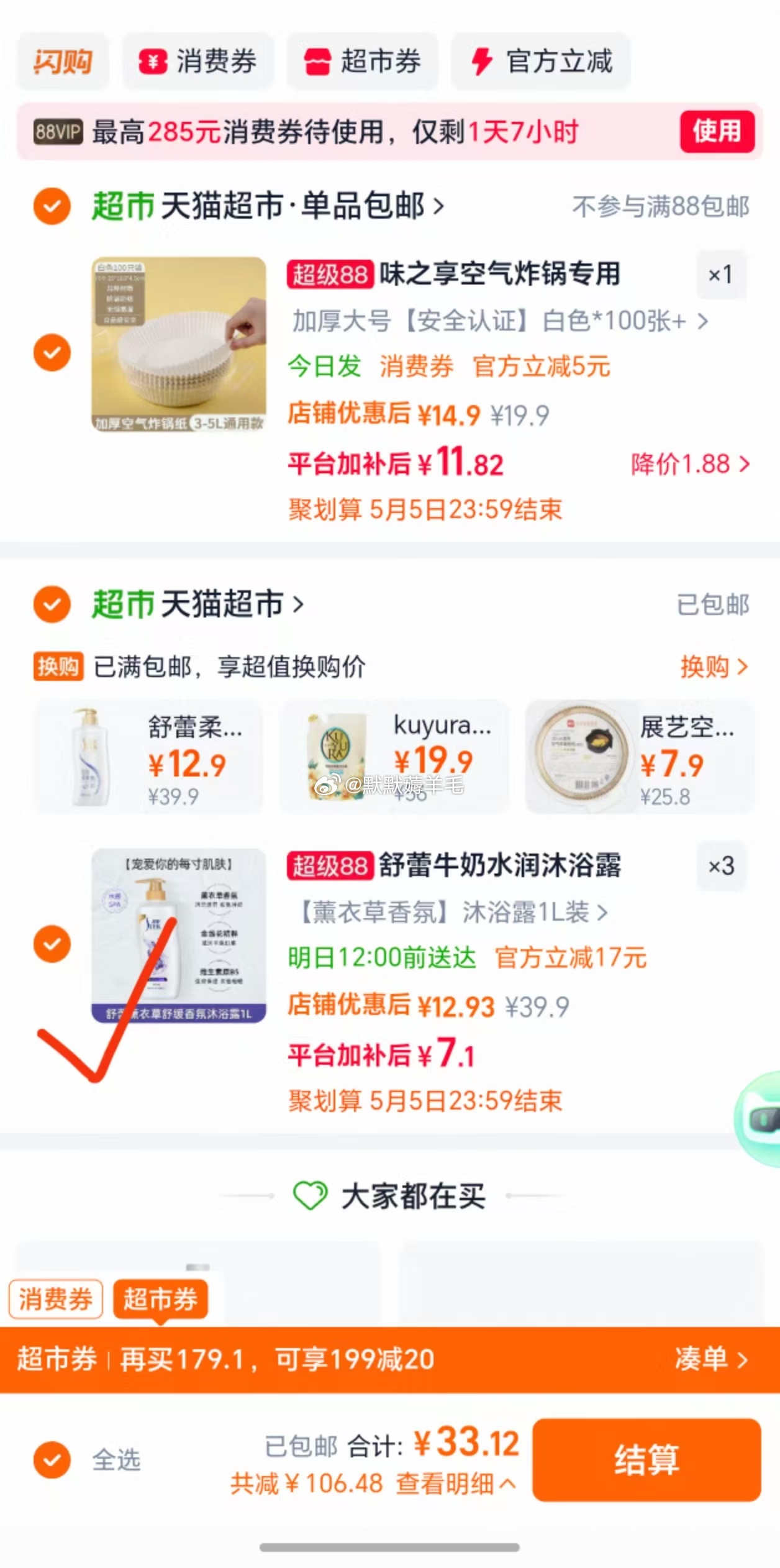The width and height of the screenshot is (780, 1568).
Task: Select the 官方立减 filter chip
Action: click(x=541, y=62)
